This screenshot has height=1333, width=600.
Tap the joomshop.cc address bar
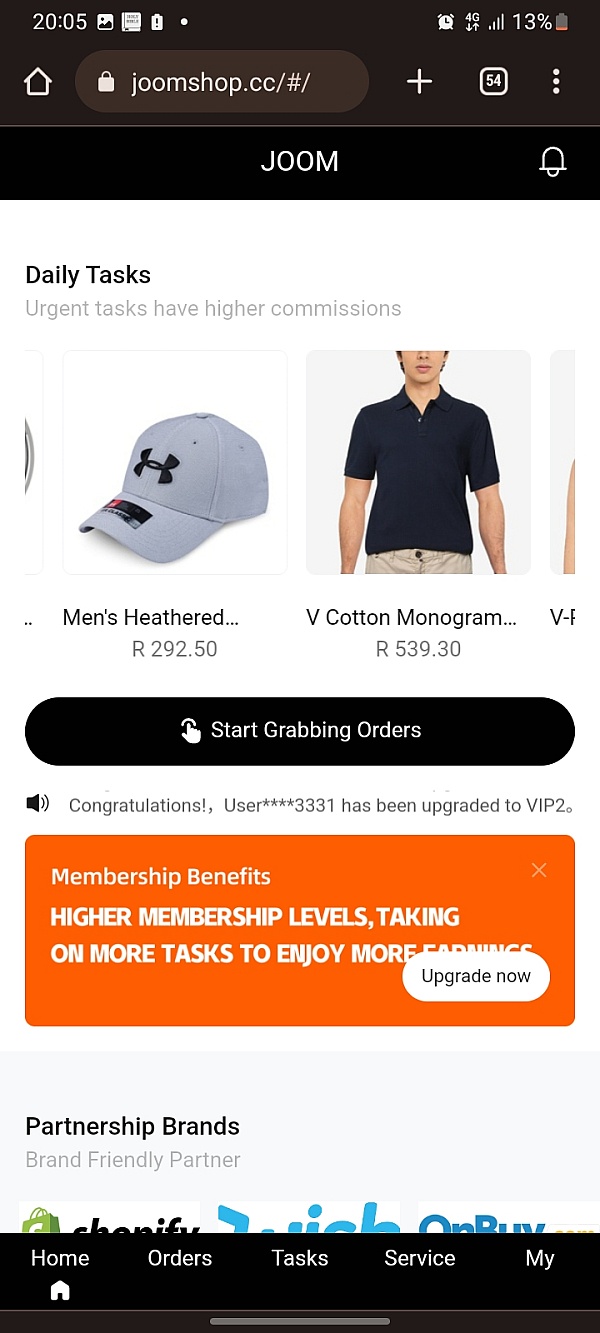(x=222, y=82)
